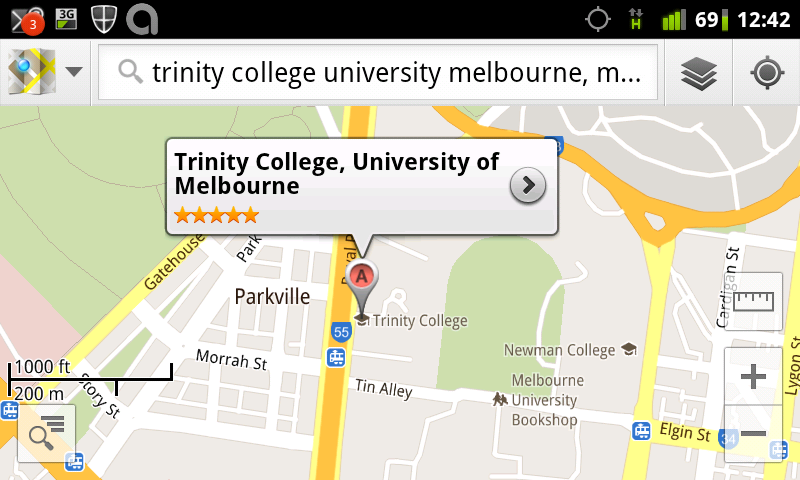Open Trinity College place details arrow
Screen dimensions: 800x480
528,186
